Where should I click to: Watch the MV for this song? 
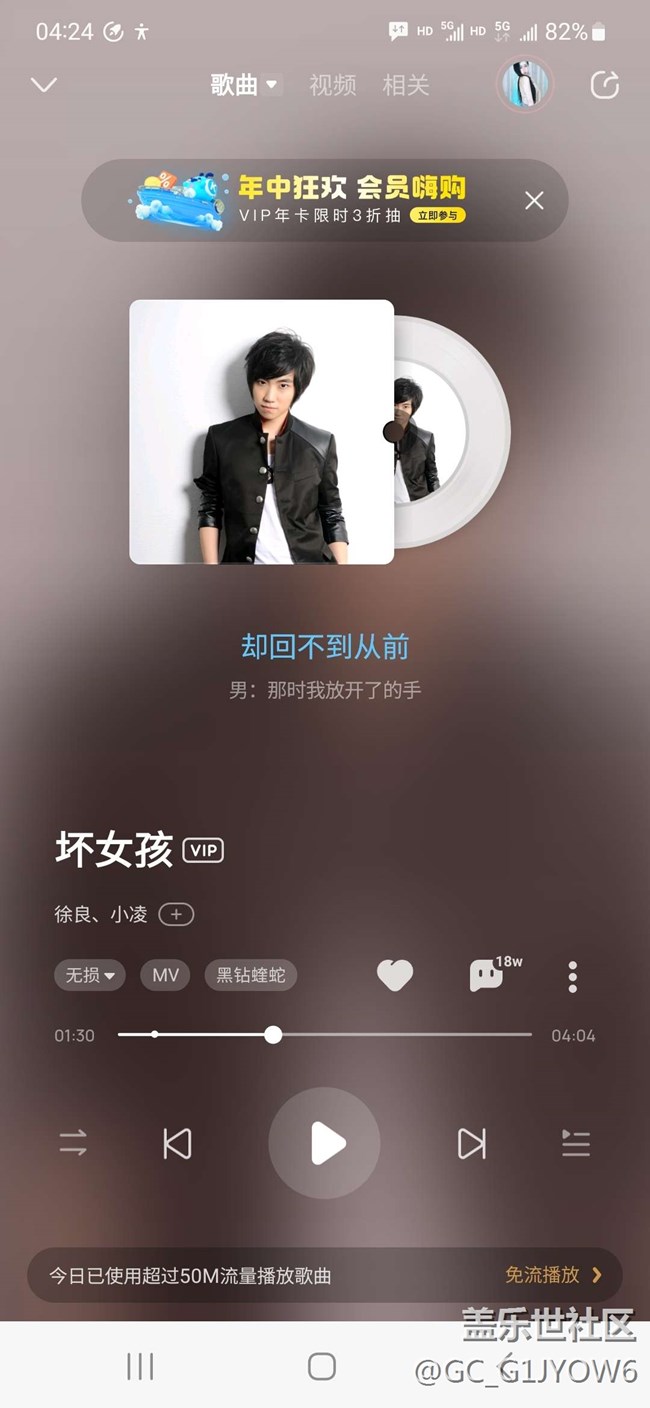pyautogui.click(x=165, y=975)
